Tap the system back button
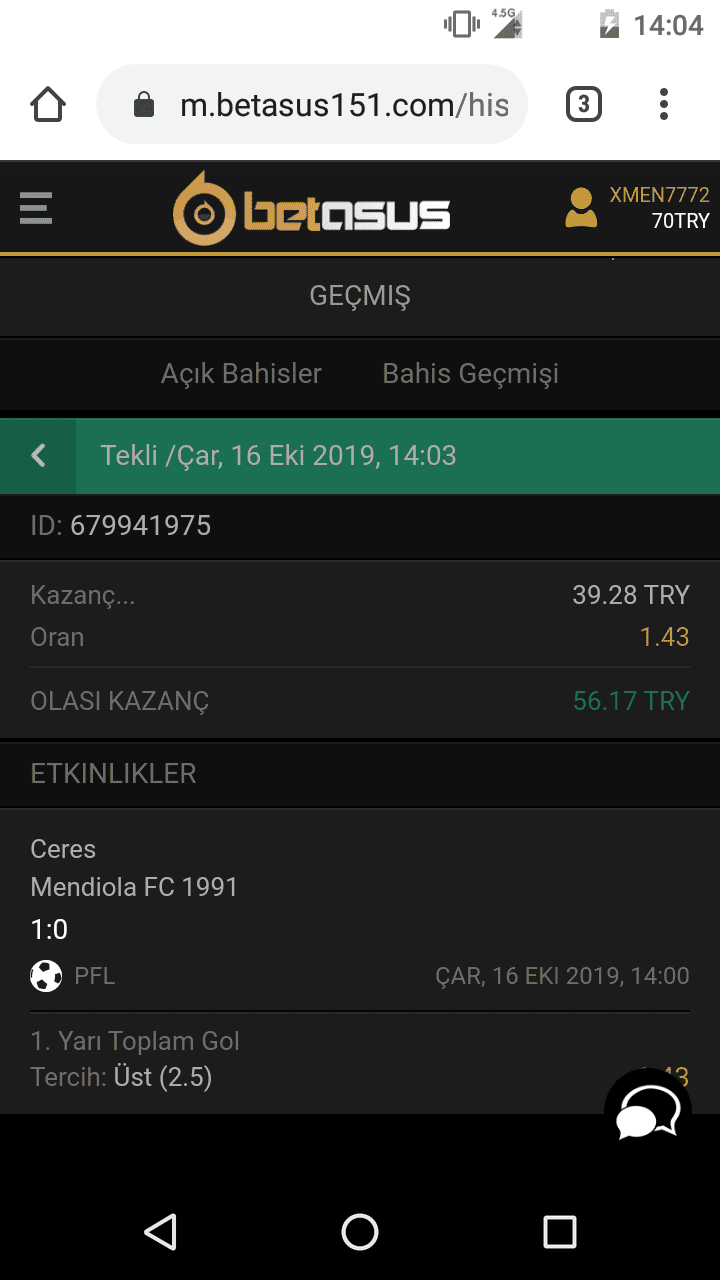Viewport: 720px width, 1280px height. 160,1232
